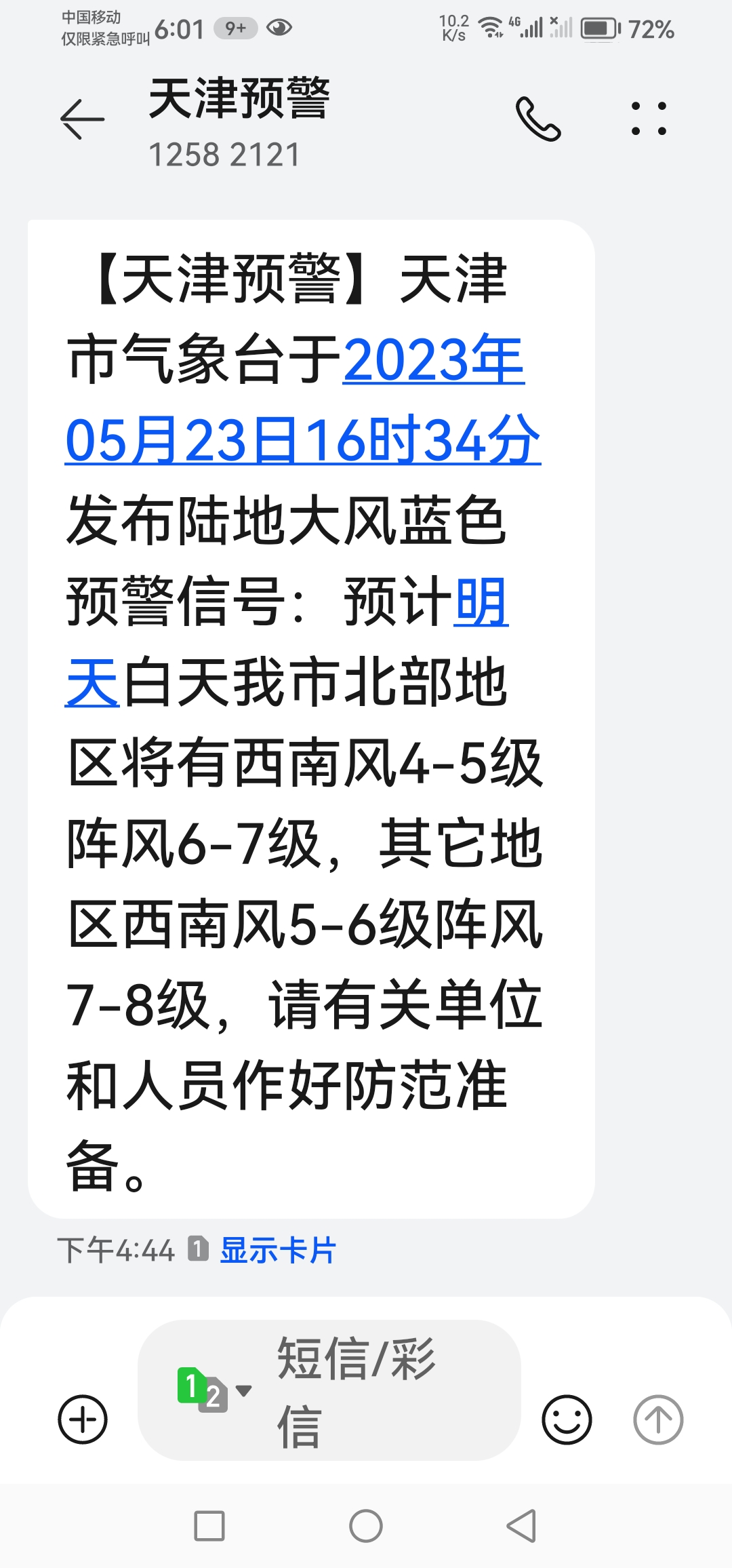Go back to the message list
Screen dimensions: 732x1568
tap(82, 119)
